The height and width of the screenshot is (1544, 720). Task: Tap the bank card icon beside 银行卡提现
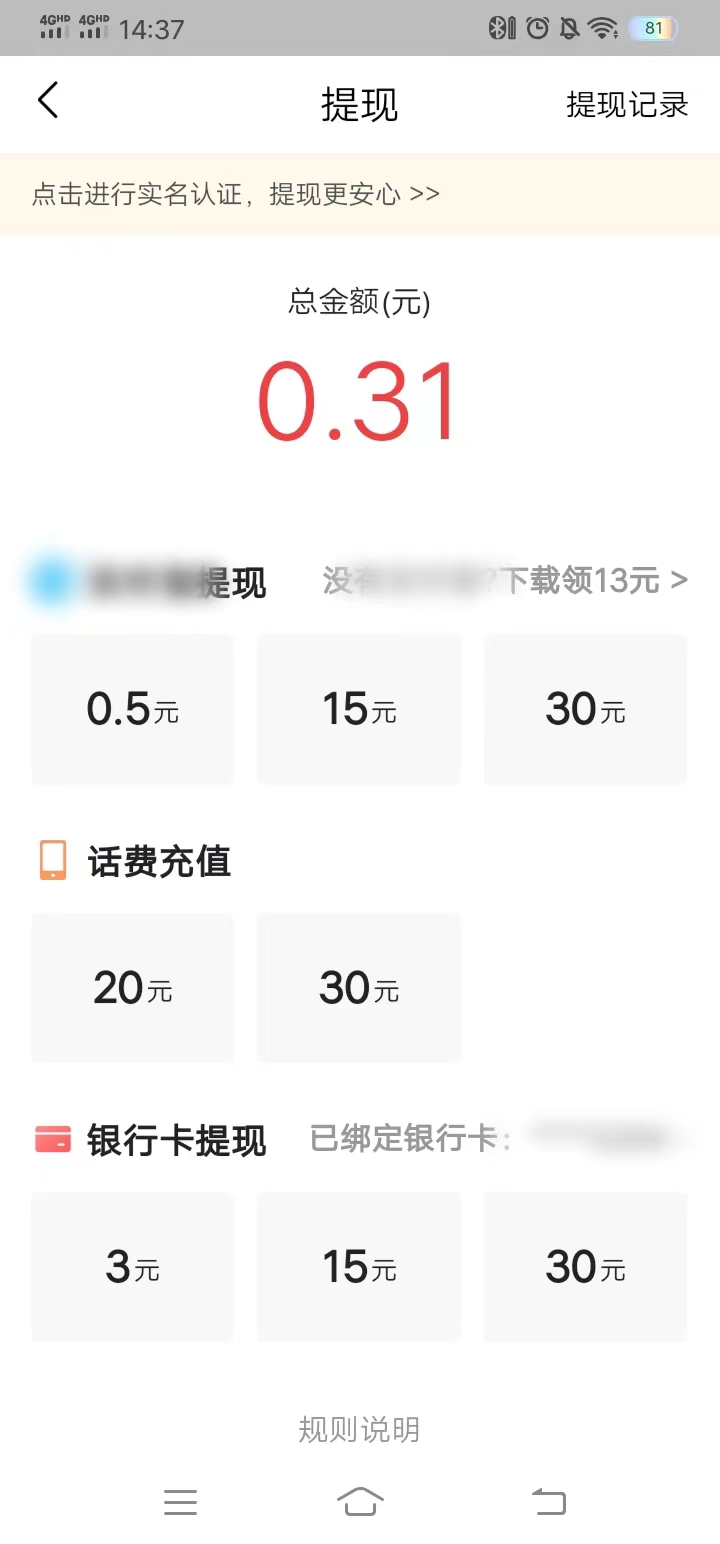(x=52, y=1139)
